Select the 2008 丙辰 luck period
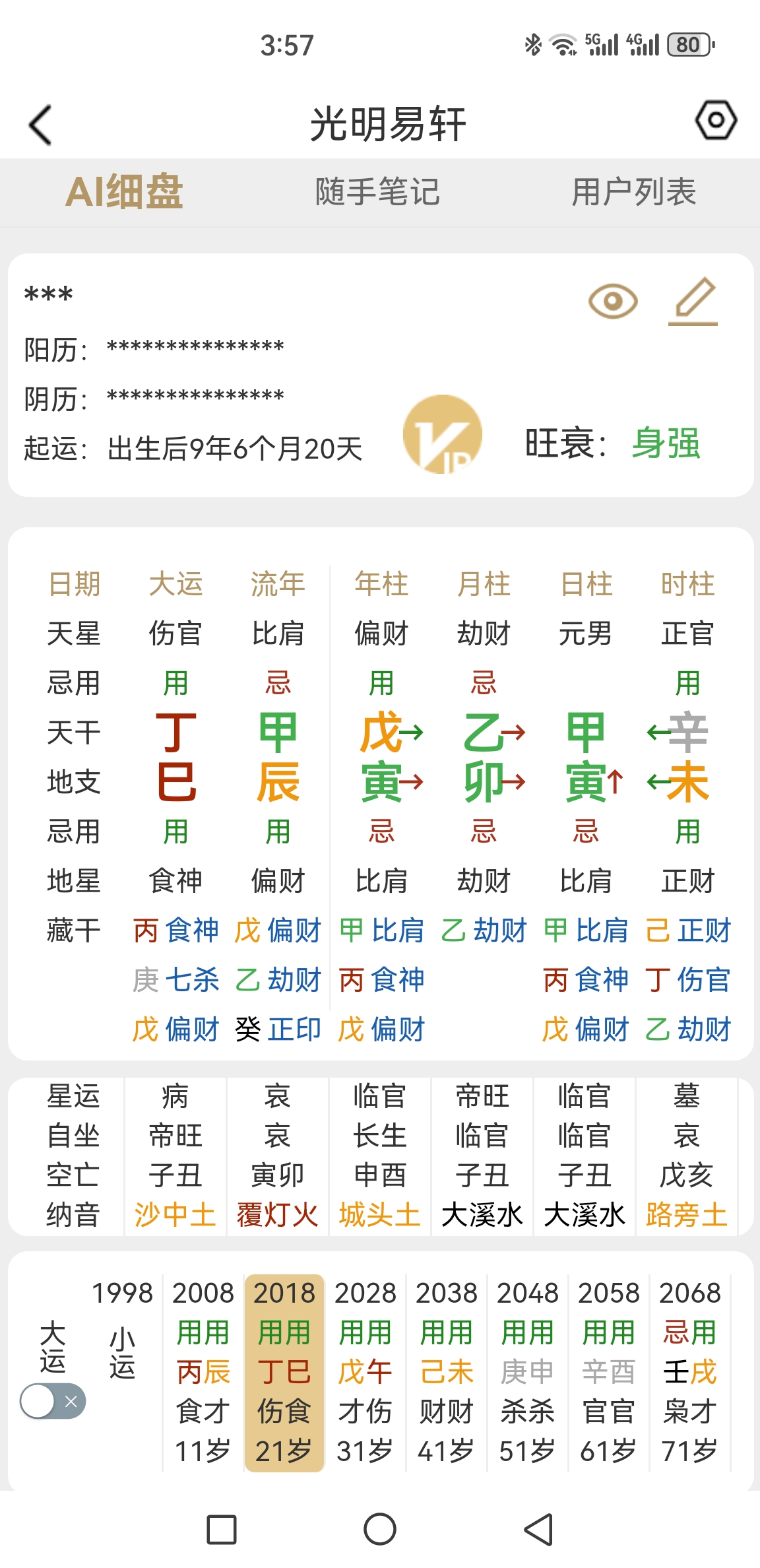760x1568 pixels. click(x=203, y=1373)
